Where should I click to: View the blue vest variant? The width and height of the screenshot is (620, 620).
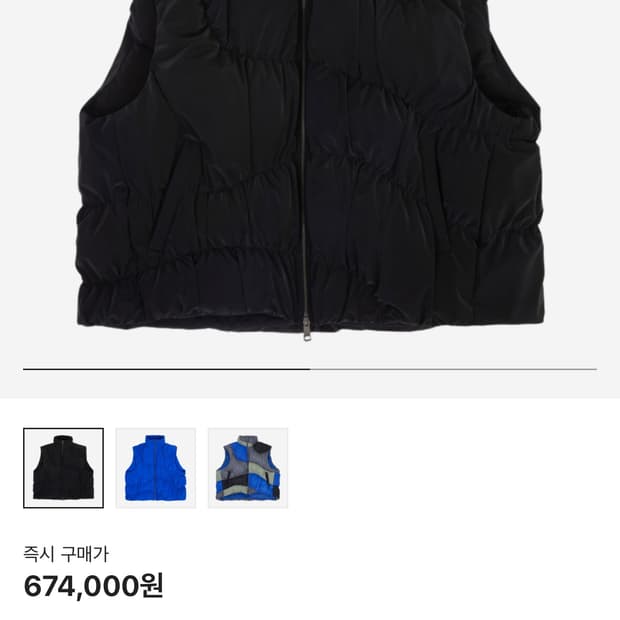click(x=155, y=468)
